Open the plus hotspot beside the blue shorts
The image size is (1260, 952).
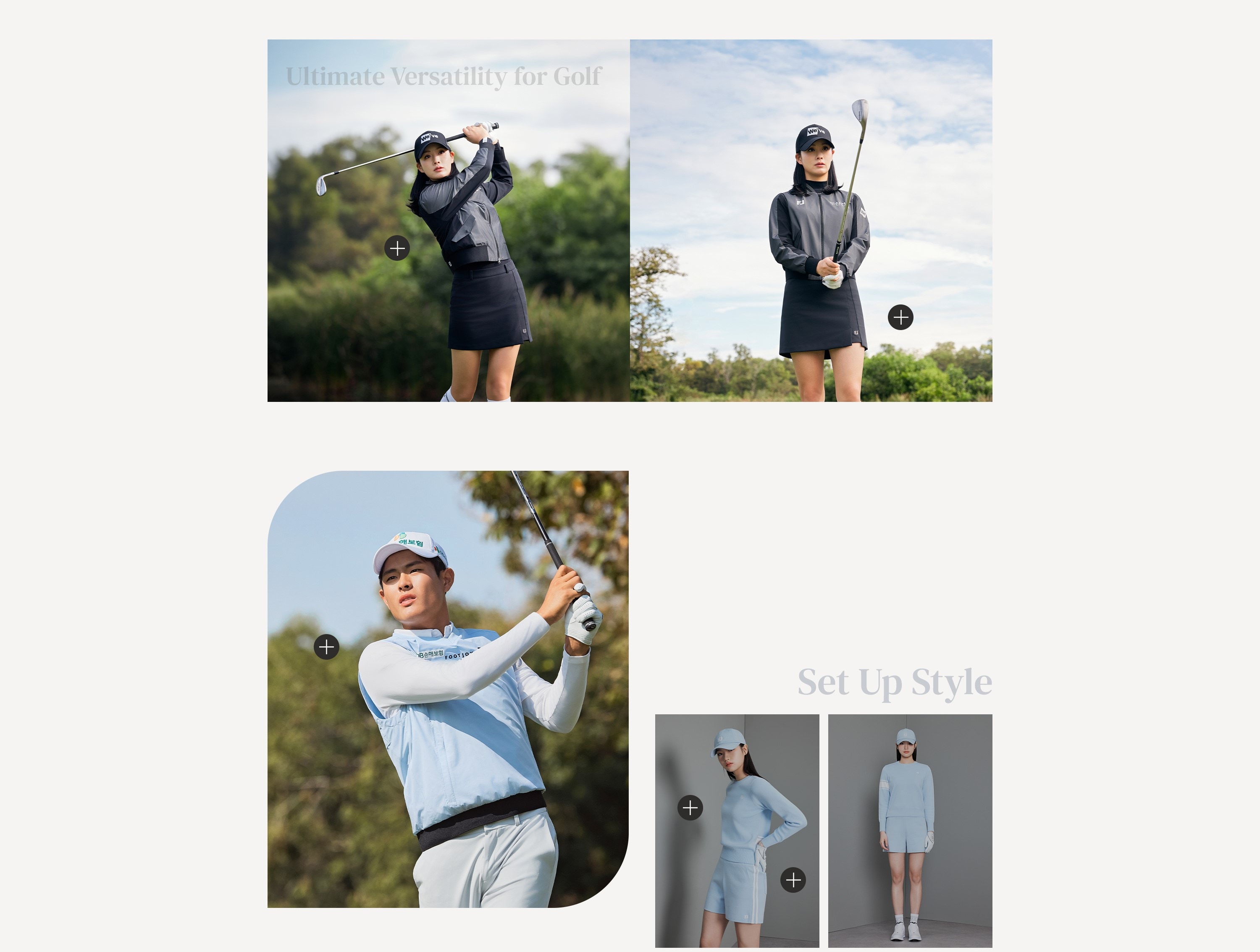(793, 880)
